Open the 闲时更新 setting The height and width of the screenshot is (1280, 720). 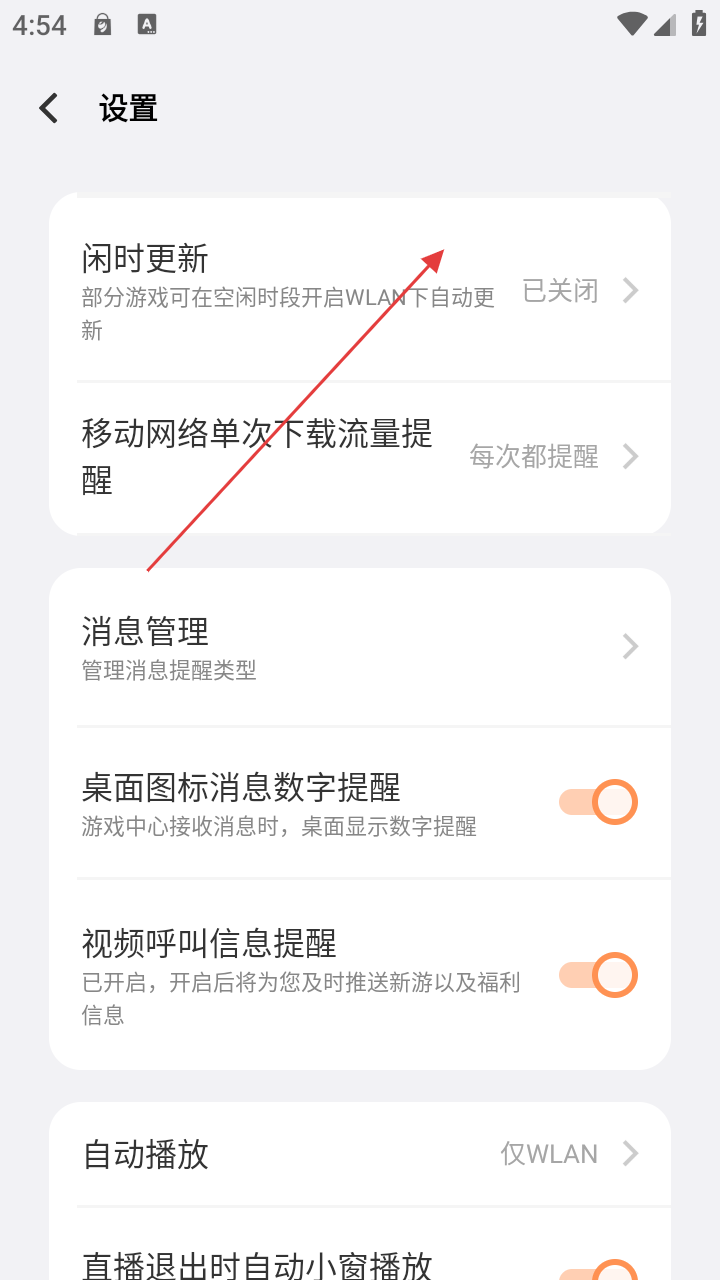coord(360,290)
